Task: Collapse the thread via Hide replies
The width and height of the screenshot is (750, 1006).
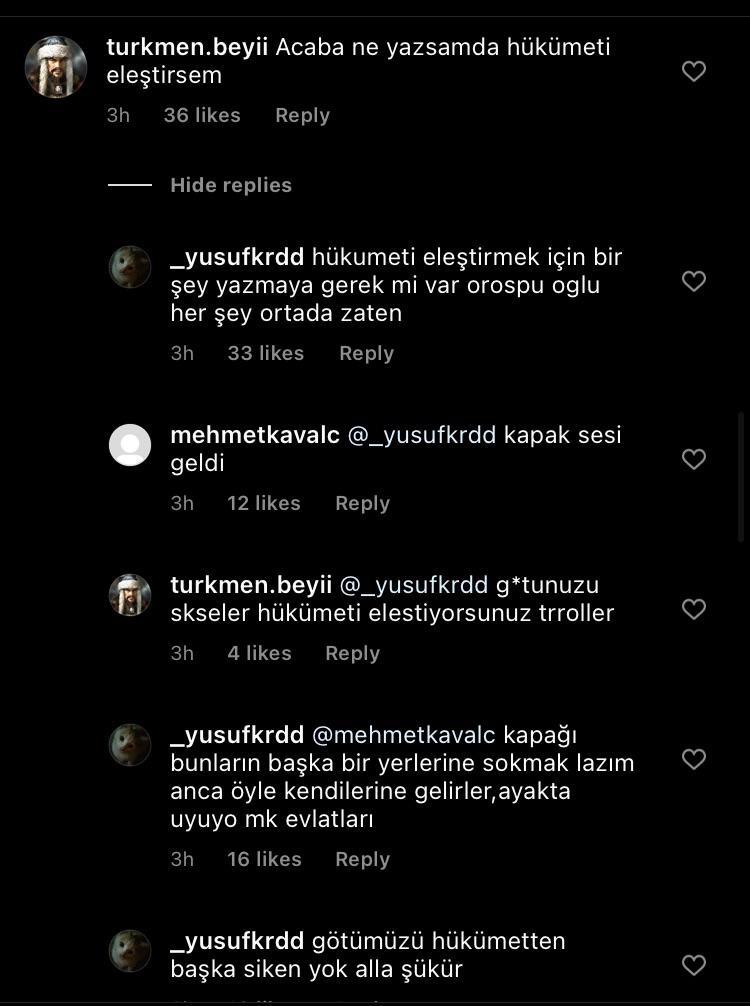Action: [231, 185]
